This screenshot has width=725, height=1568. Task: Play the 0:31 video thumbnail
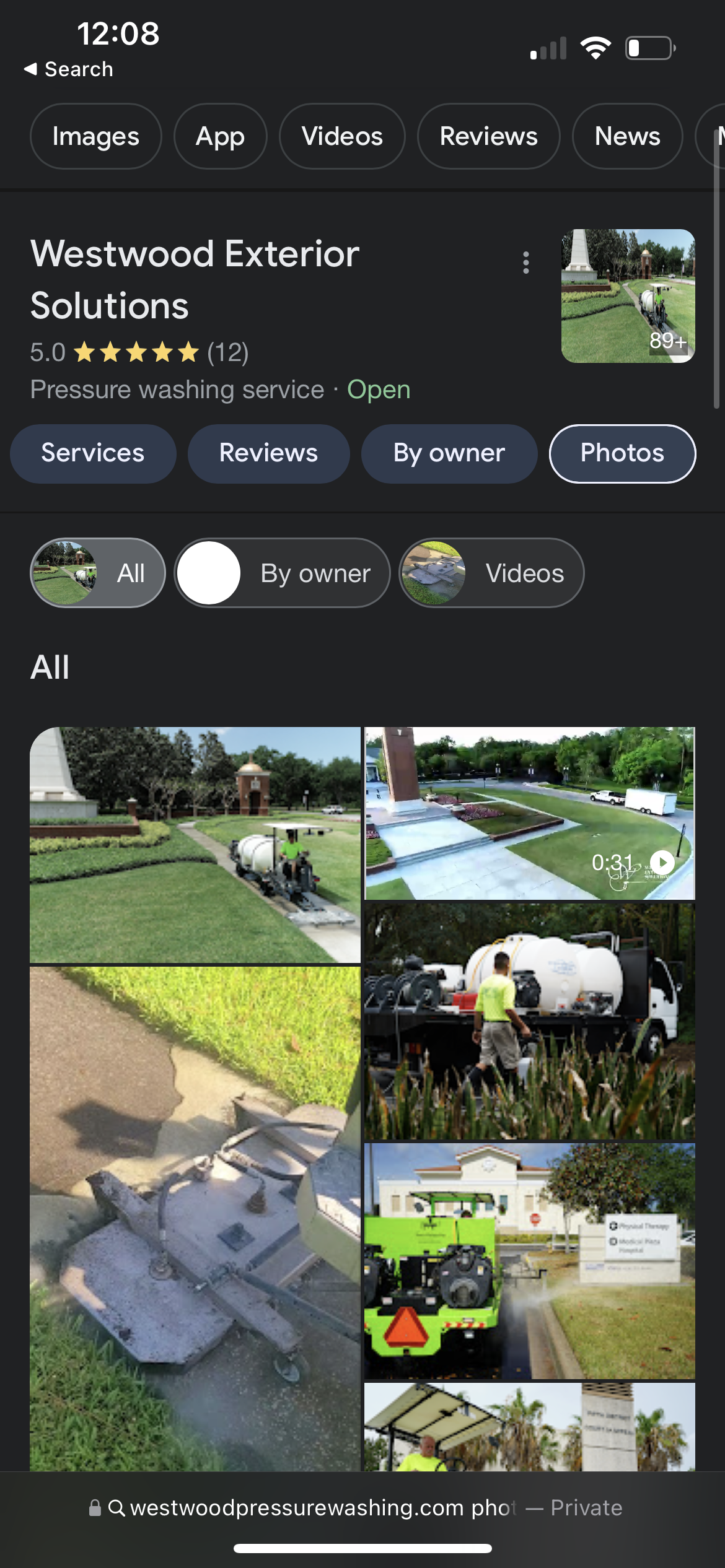pos(530,812)
